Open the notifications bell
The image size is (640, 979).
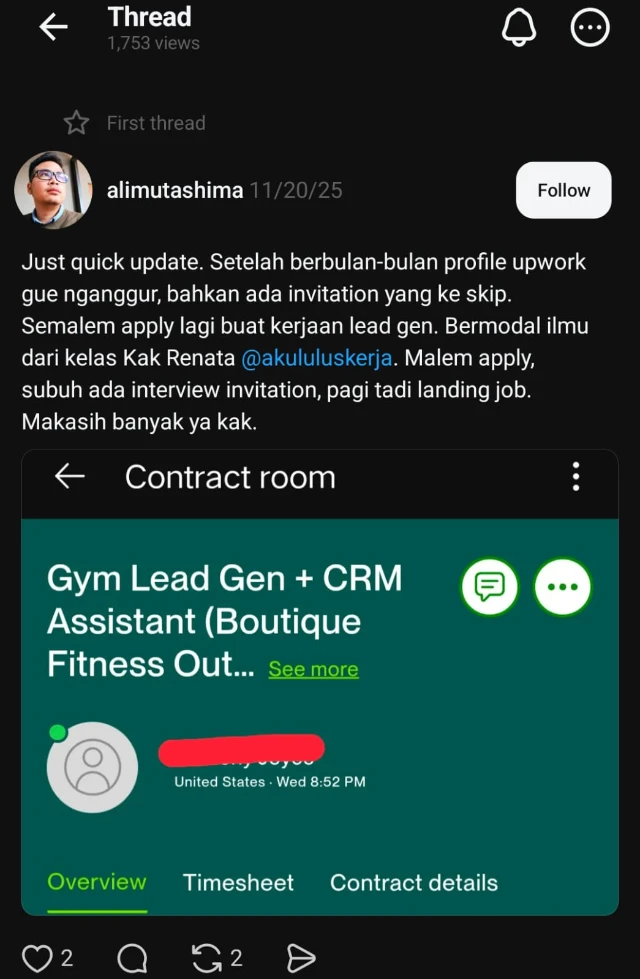[518, 28]
